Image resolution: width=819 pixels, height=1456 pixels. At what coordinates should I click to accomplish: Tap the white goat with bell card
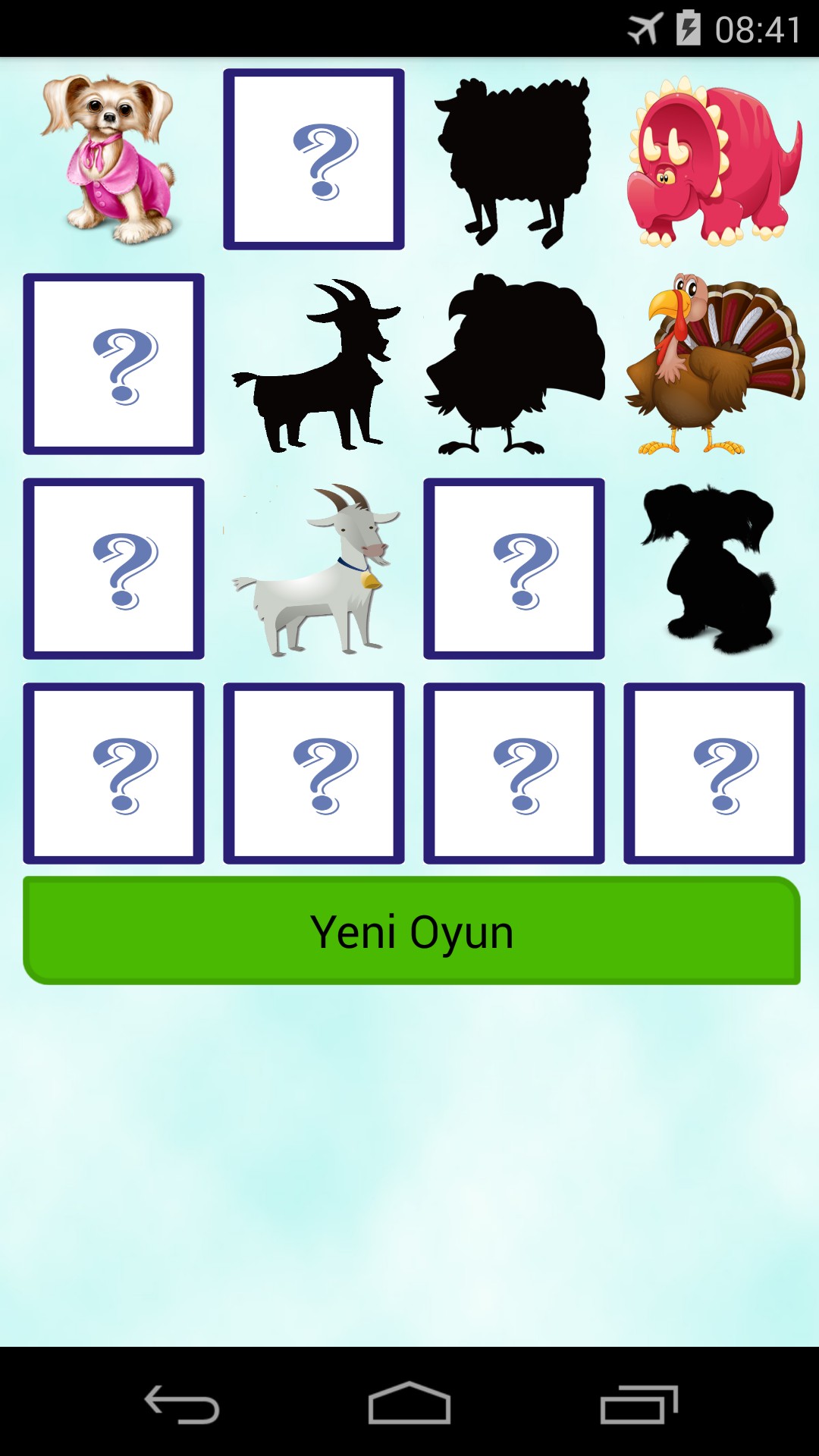(314, 569)
